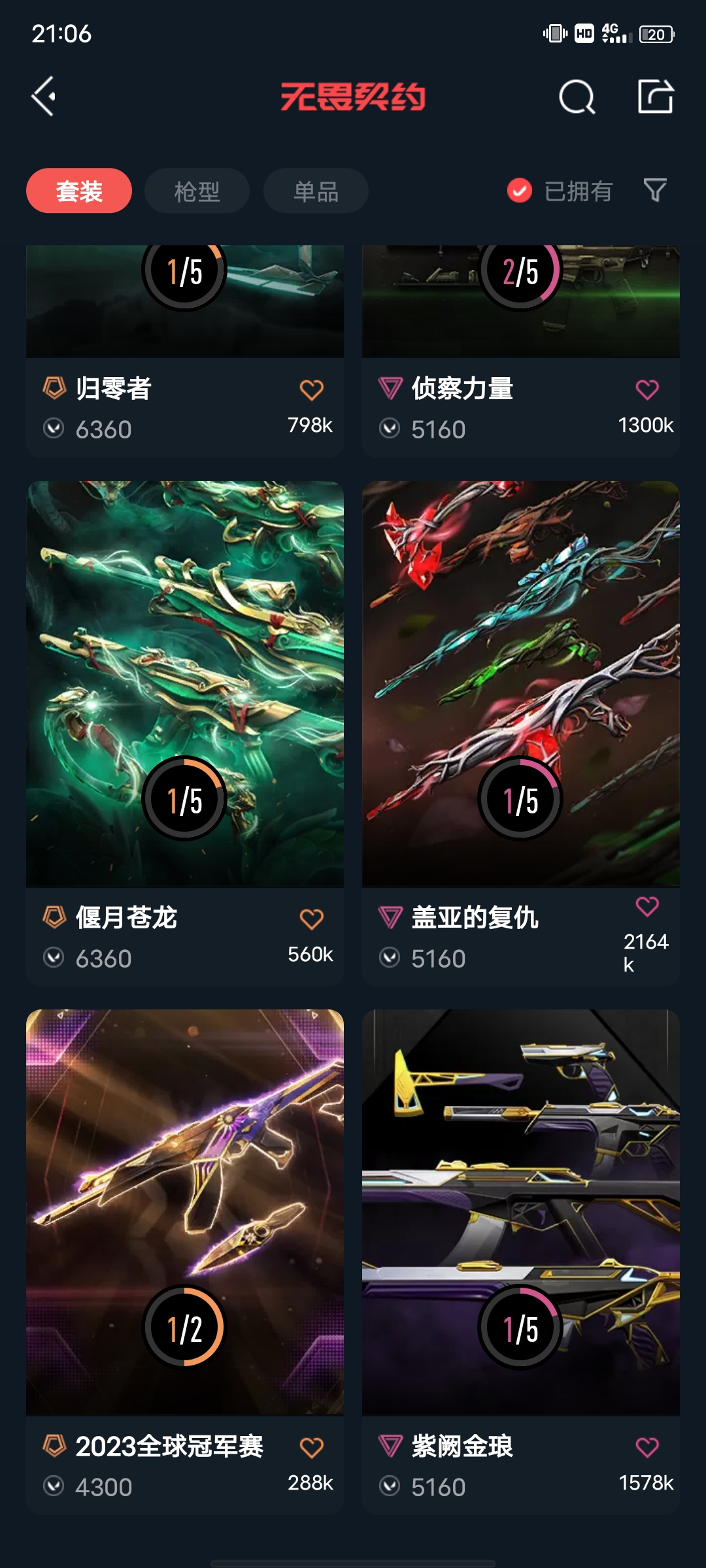The height and width of the screenshot is (1568, 706).
Task: Like the 2023全球冠军赛 bundle heart
Action: (x=311, y=1448)
